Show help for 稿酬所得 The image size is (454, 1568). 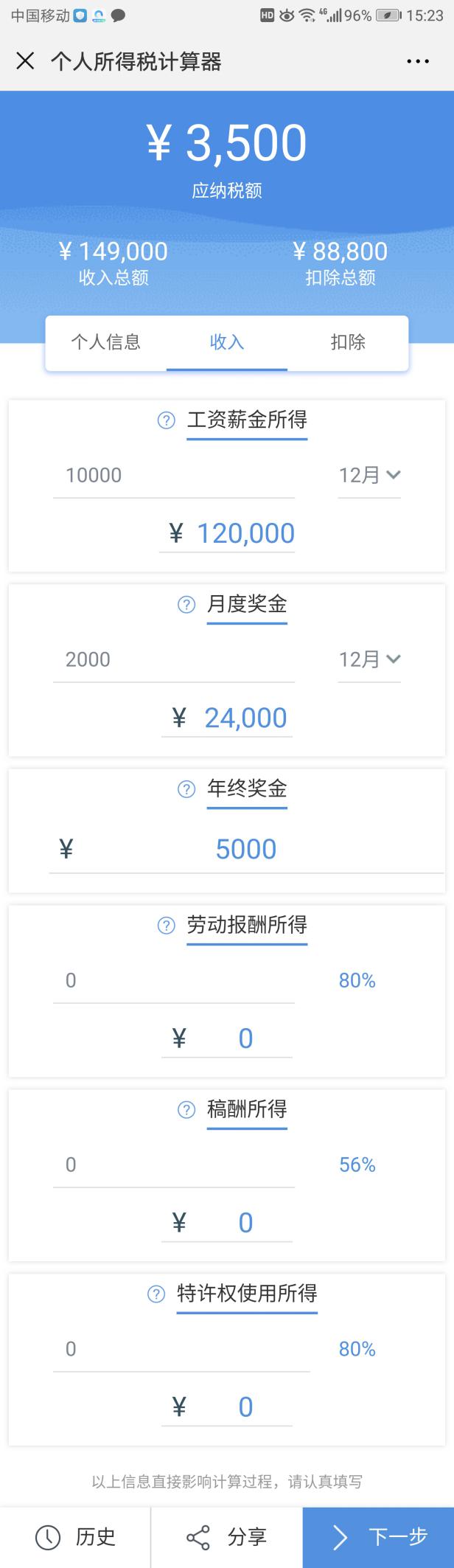coord(186,1110)
